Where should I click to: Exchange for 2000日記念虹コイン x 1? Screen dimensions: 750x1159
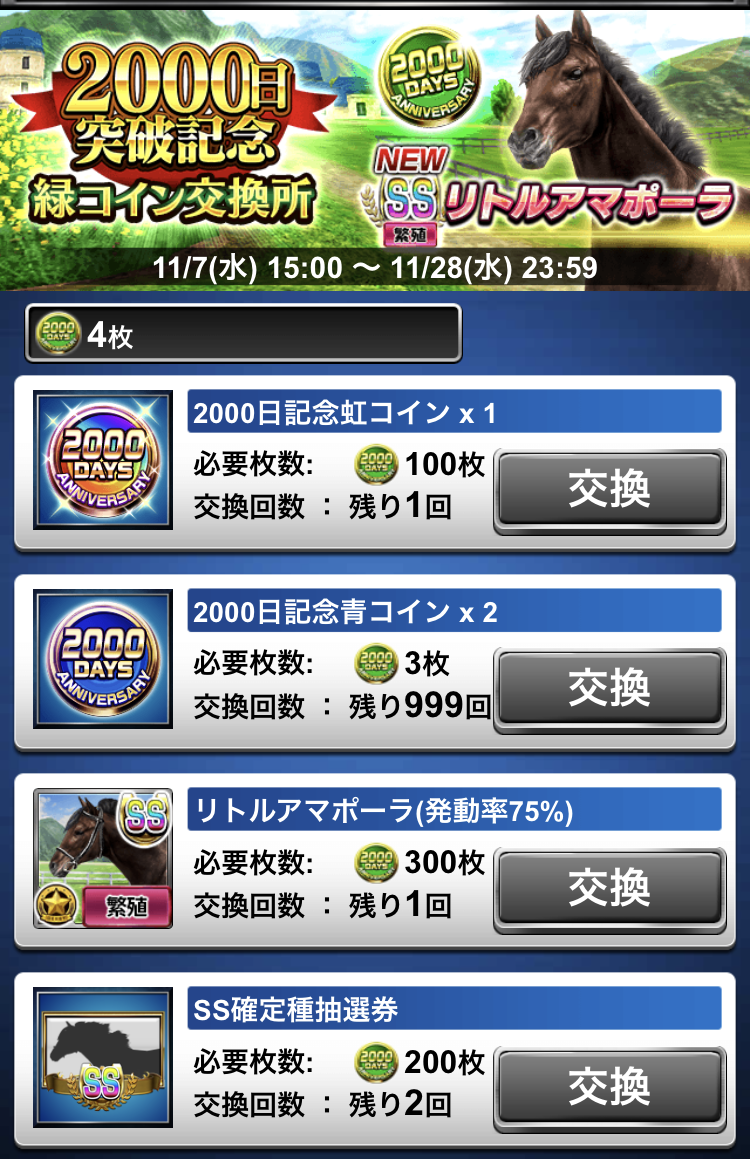coord(609,489)
